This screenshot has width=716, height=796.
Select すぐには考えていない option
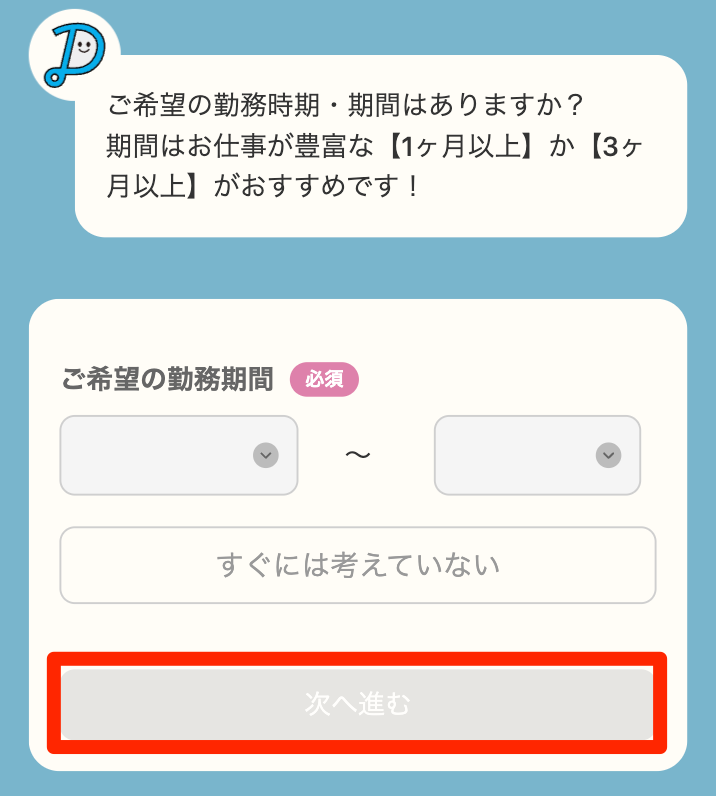[x=358, y=565]
